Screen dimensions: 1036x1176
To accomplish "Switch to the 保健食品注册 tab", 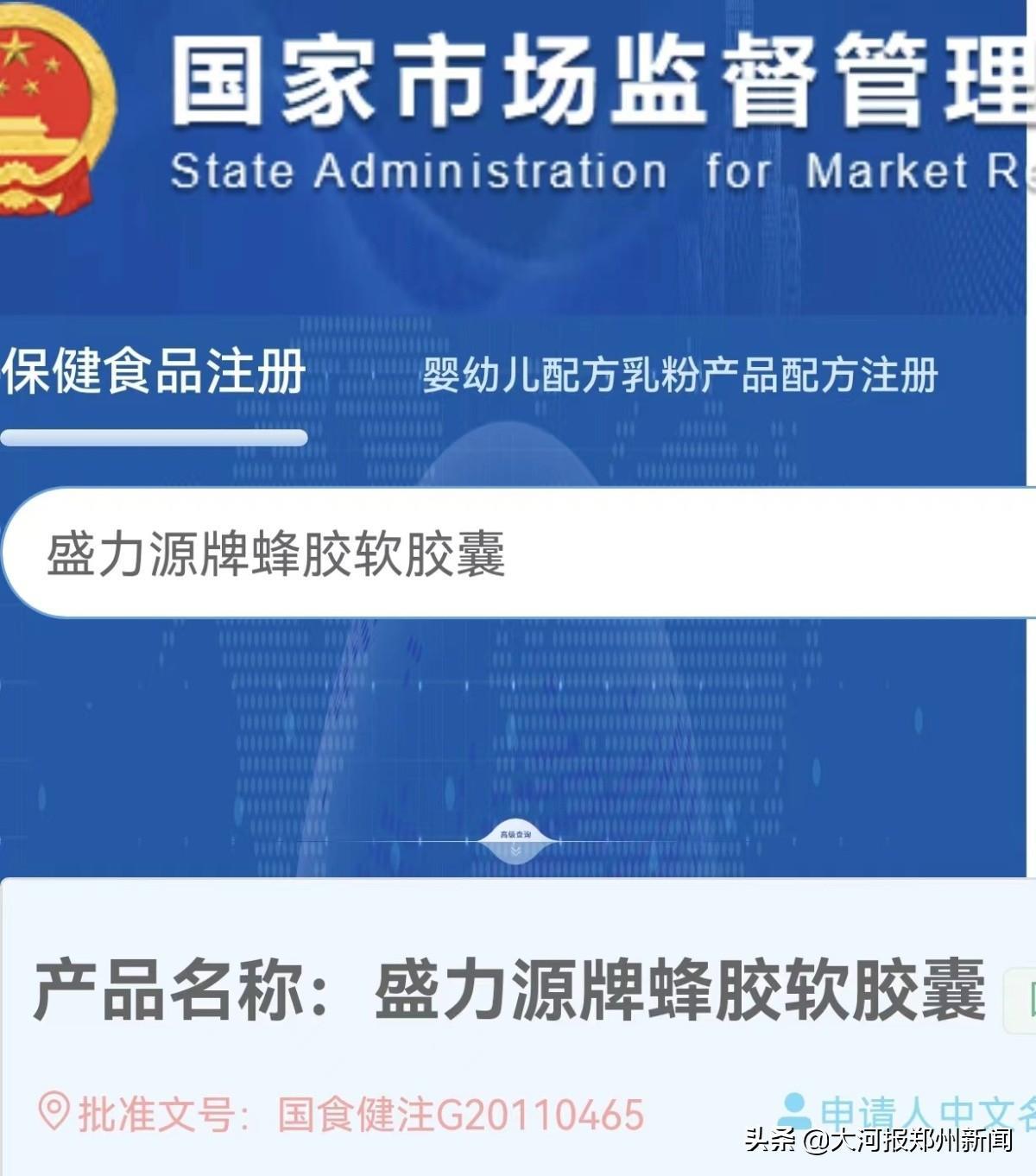I will (x=154, y=372).
